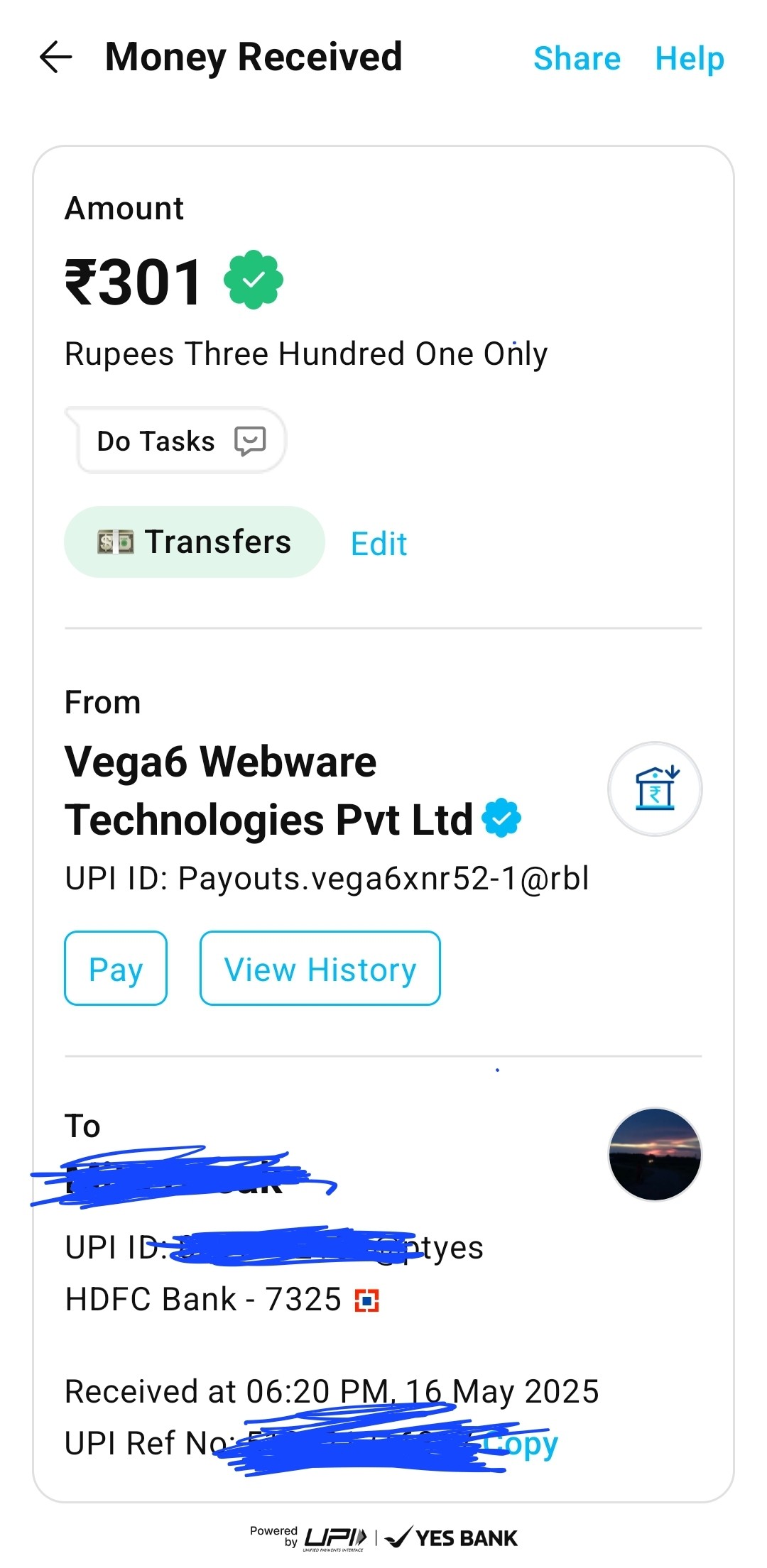Select the Transfers category chip

tap(194, 542)
